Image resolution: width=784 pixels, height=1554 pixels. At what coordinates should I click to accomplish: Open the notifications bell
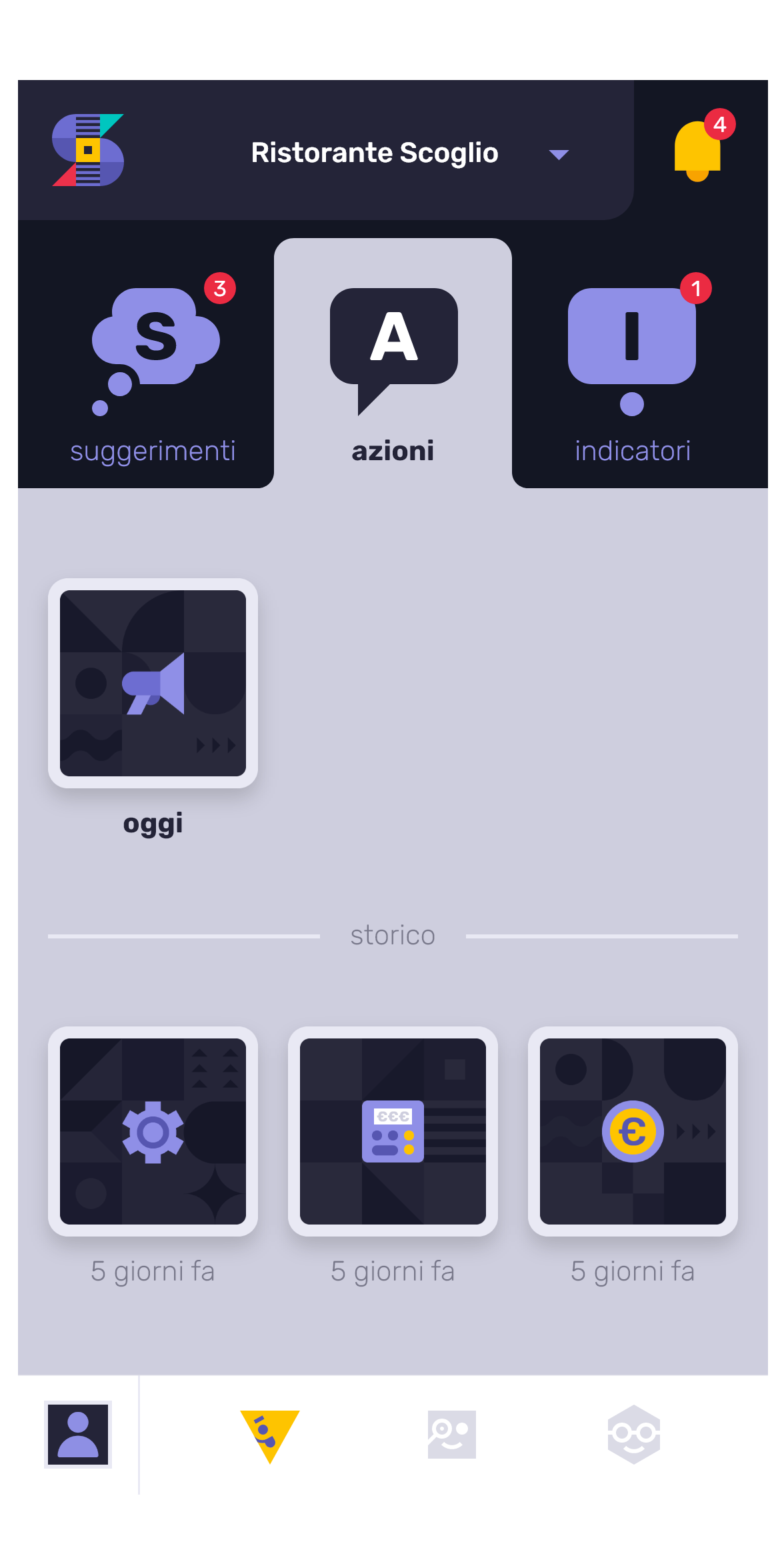[x=698, y=151]
